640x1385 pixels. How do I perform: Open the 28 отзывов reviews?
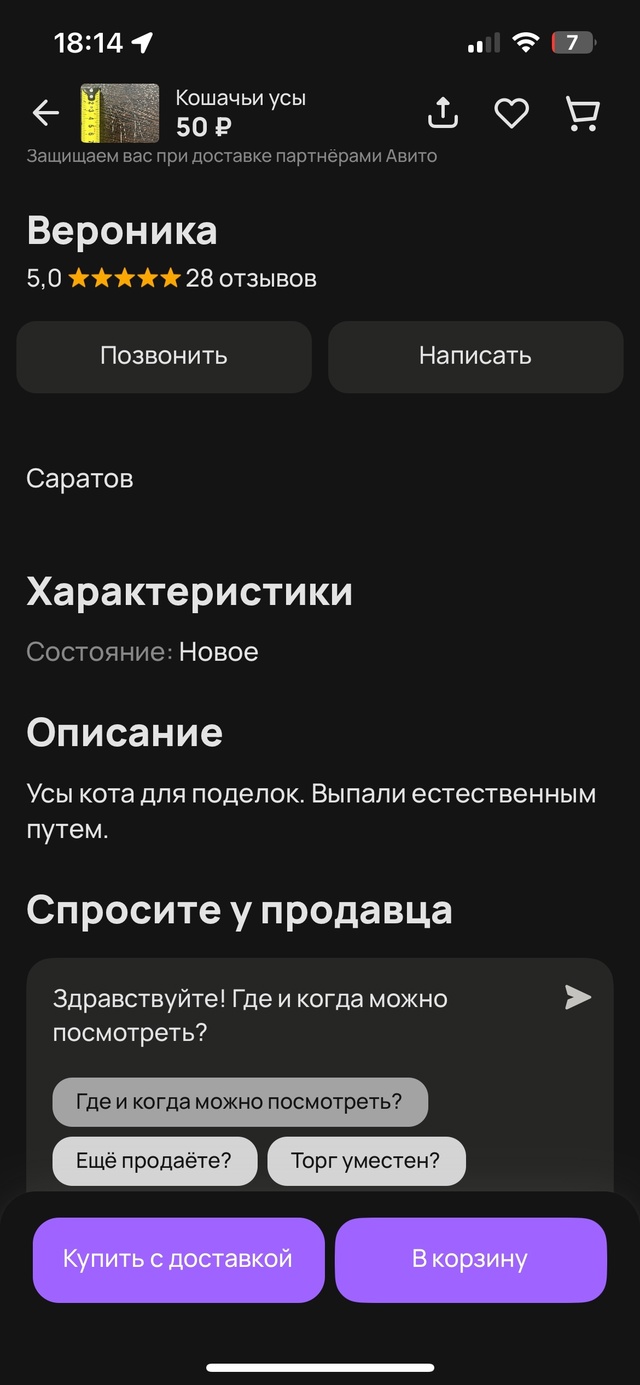251,278
